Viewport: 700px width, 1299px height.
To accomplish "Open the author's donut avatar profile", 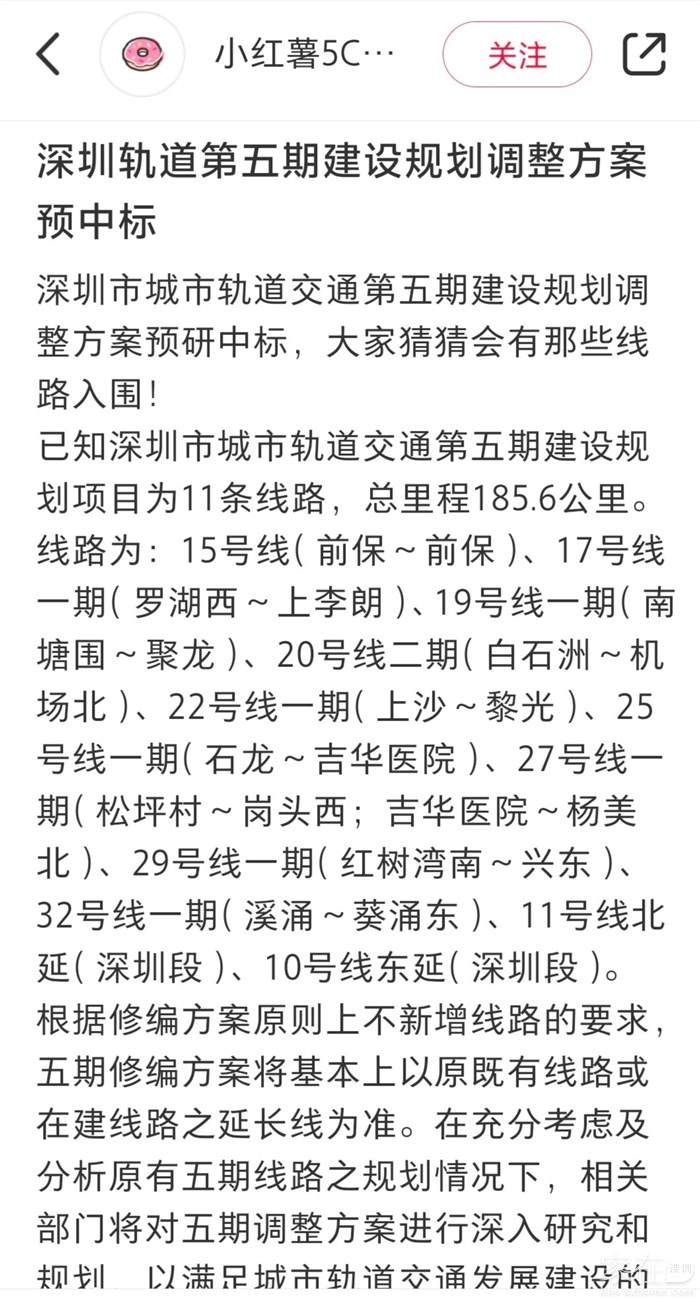I will point(142,54).
